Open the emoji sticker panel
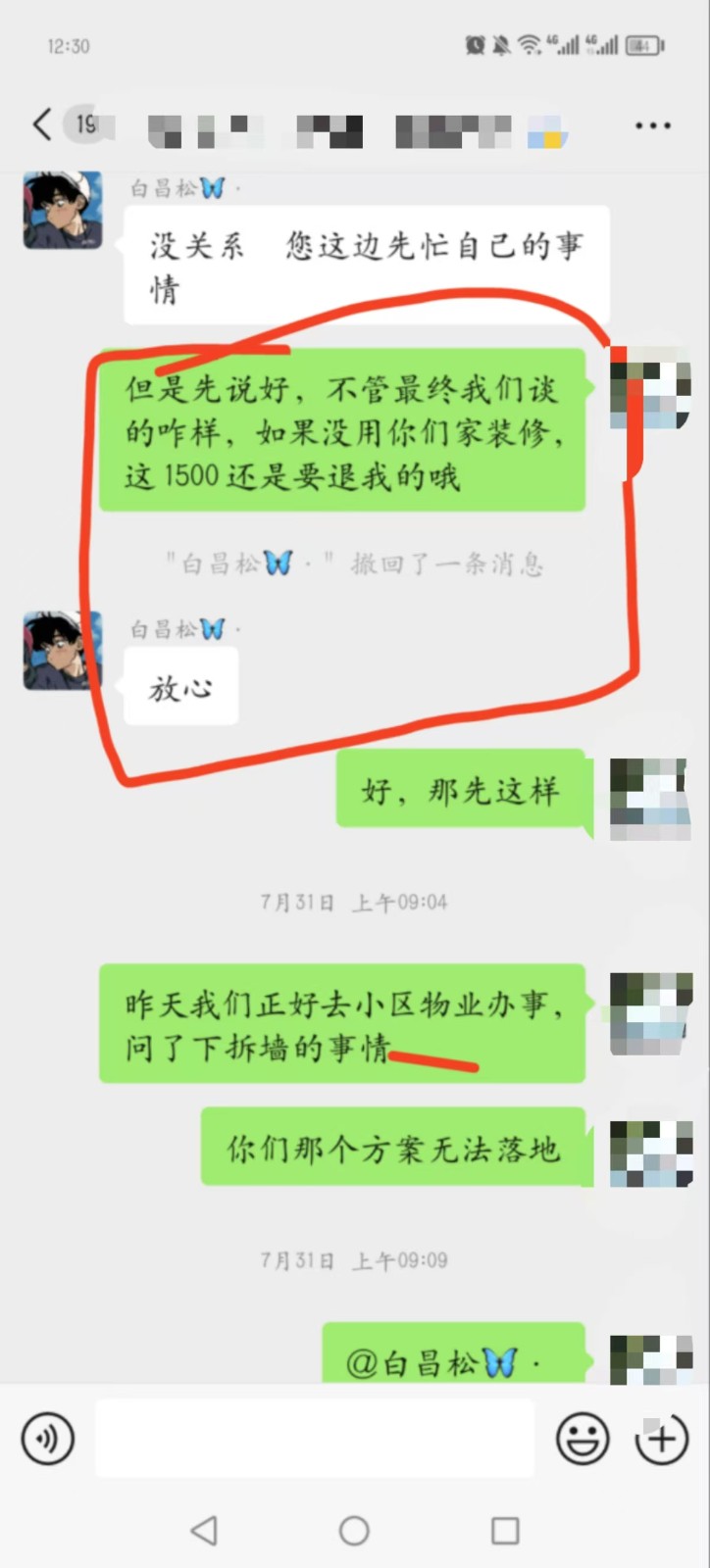This screenshot has height=1568, width=710. (x=583, y=1438)
